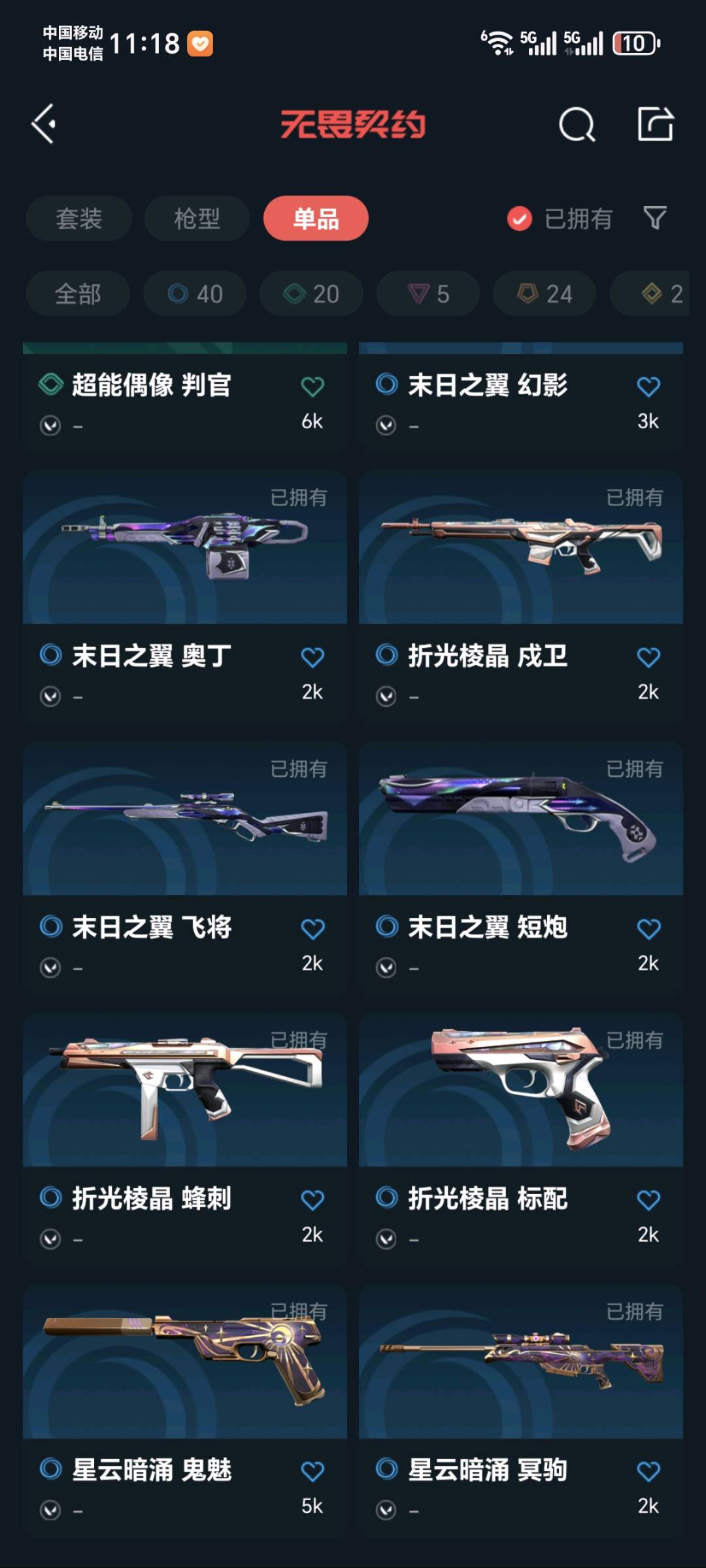Screen dimensions: 706x1568
Task: Toggle the 已拥有 checkbox
Action: (x=520, y=219)
